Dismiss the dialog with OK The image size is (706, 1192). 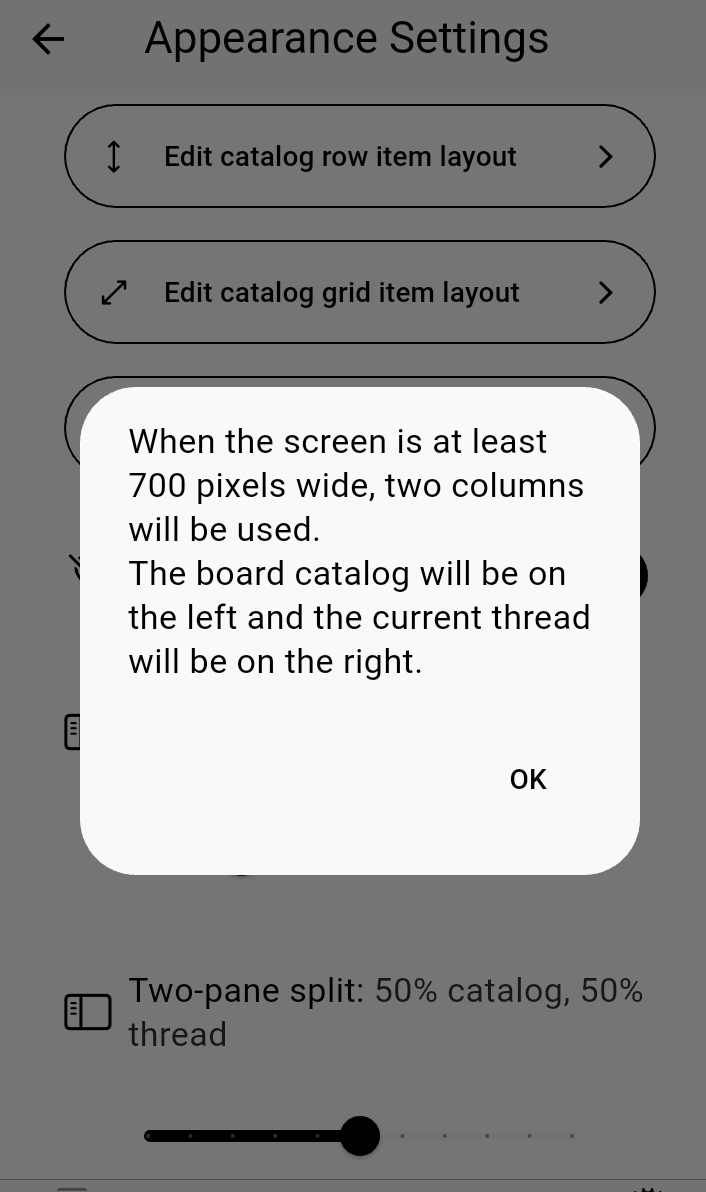527,779
